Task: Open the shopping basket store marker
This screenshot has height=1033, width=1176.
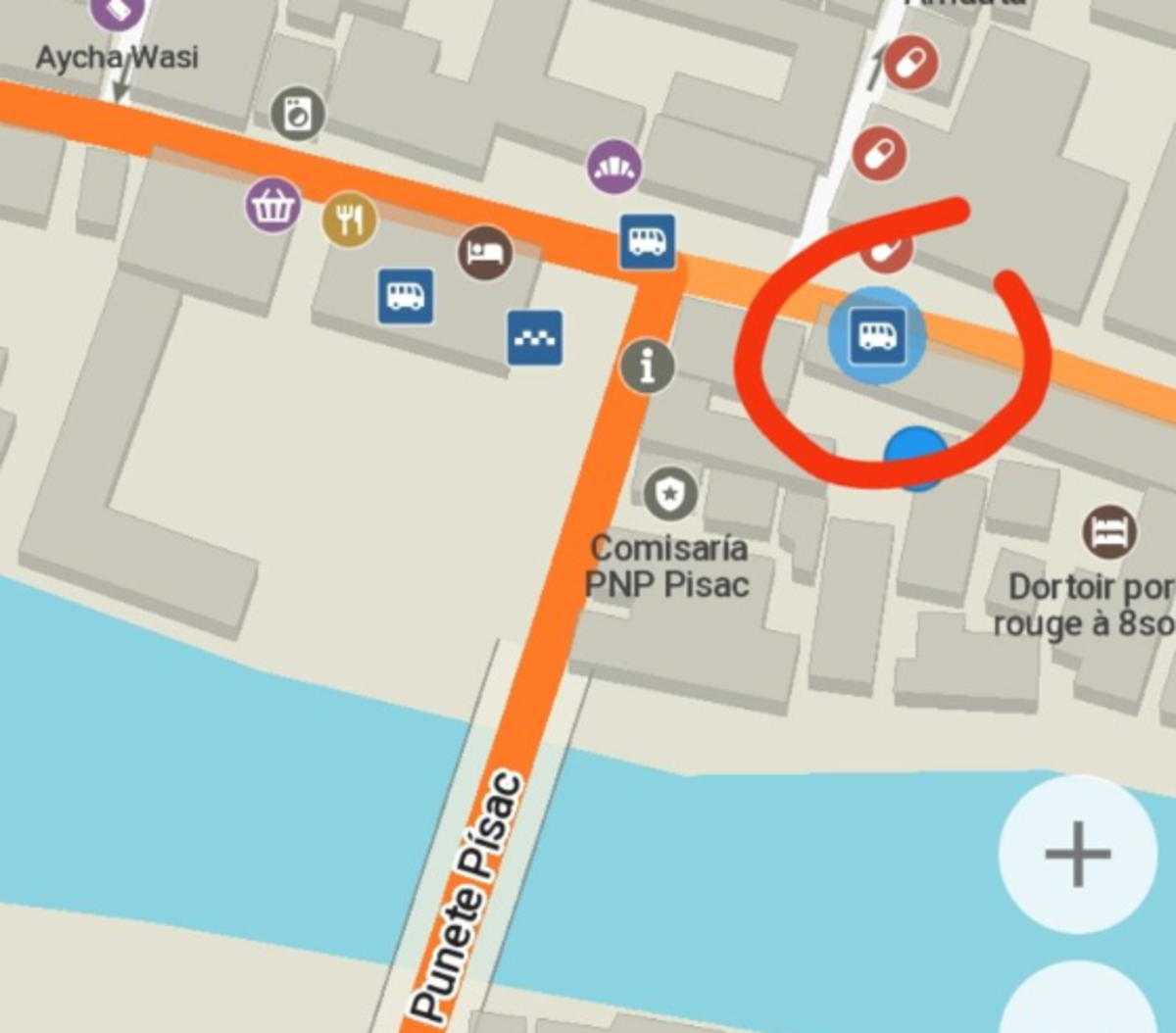Action: pos(272,206)
